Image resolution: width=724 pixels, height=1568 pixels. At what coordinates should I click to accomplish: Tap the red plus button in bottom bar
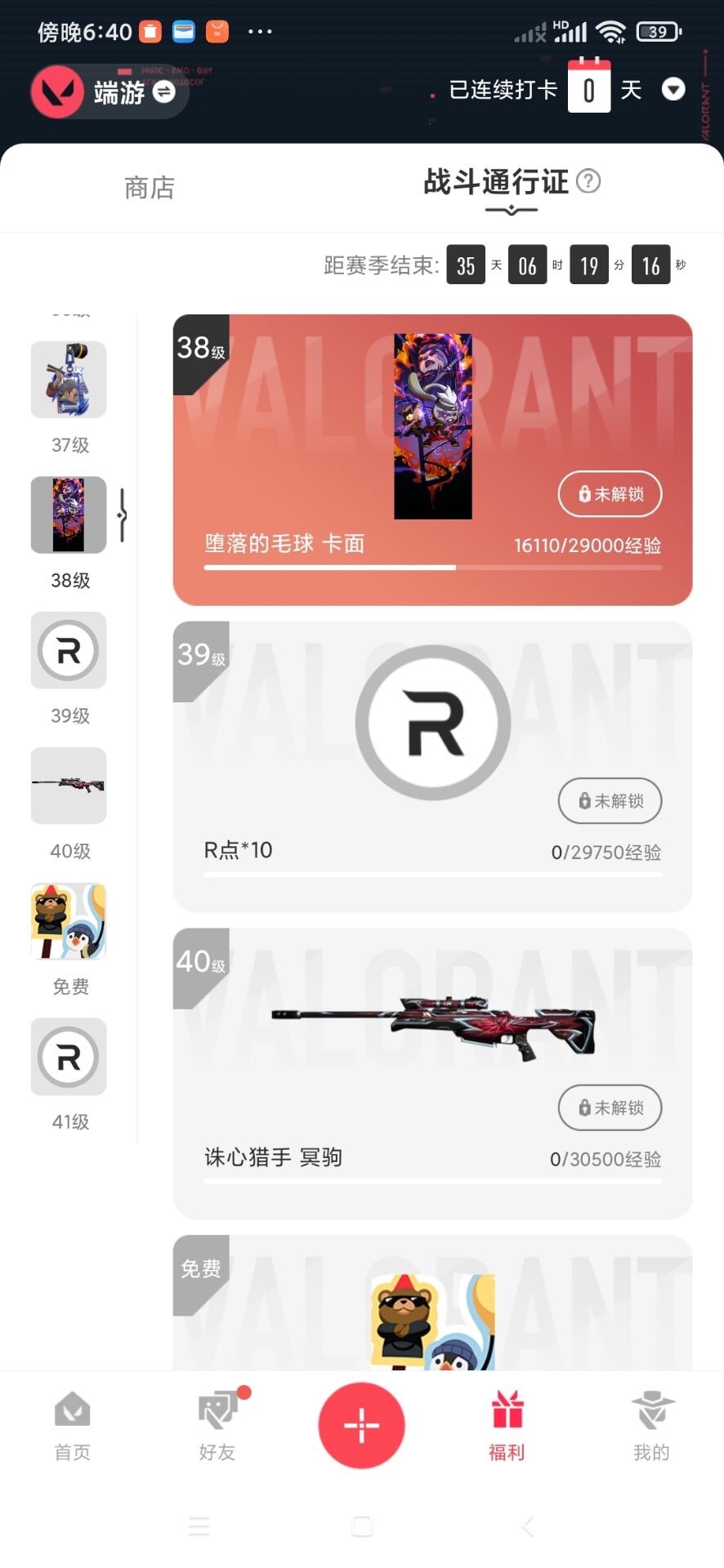pos(361,1424)
